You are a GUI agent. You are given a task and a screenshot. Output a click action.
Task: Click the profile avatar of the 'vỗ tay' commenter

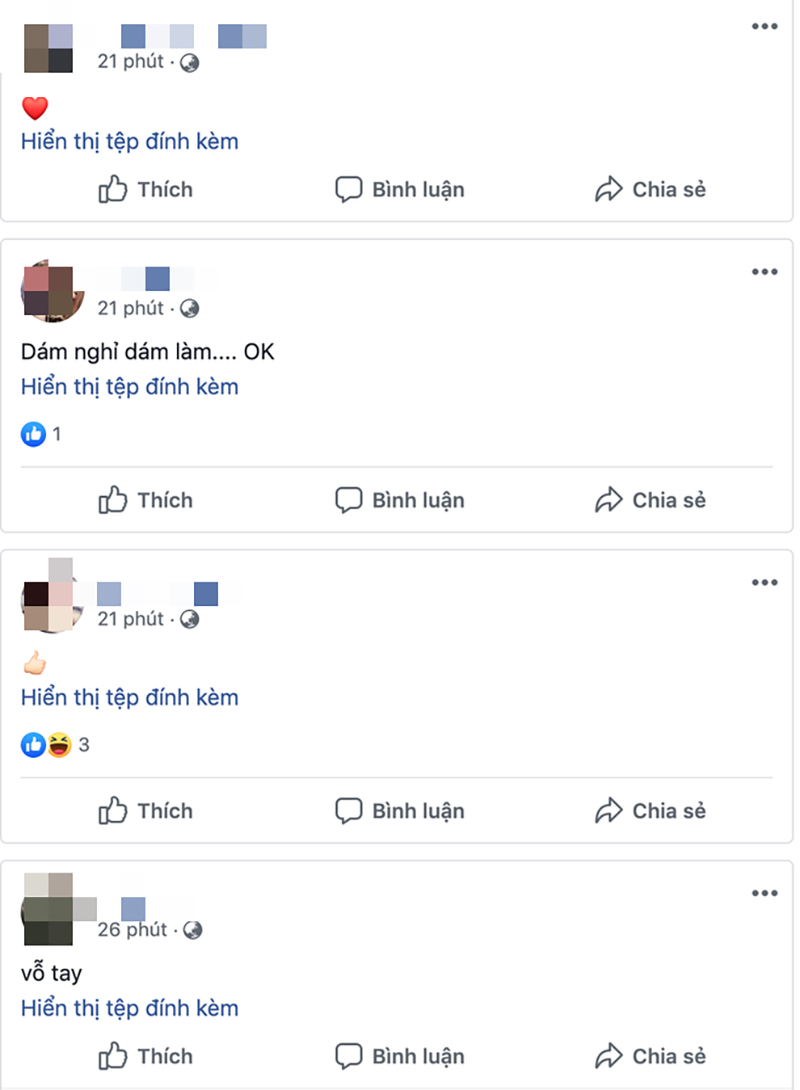[48, 910]
